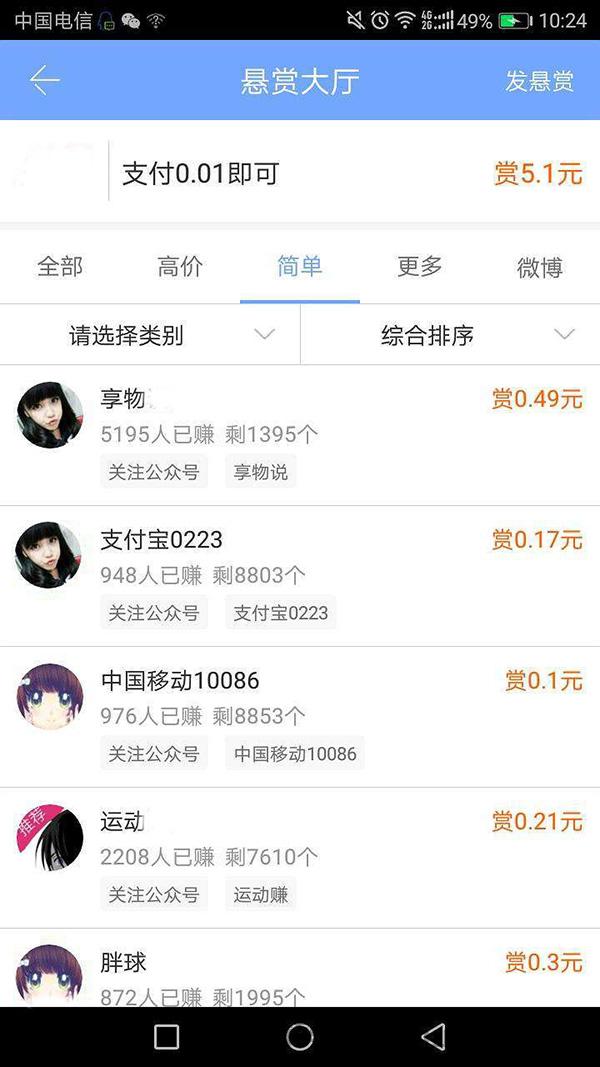Open the 中国移动10086 bounty task
Viewport: 600px width, 1067px height.
(300, 717)
